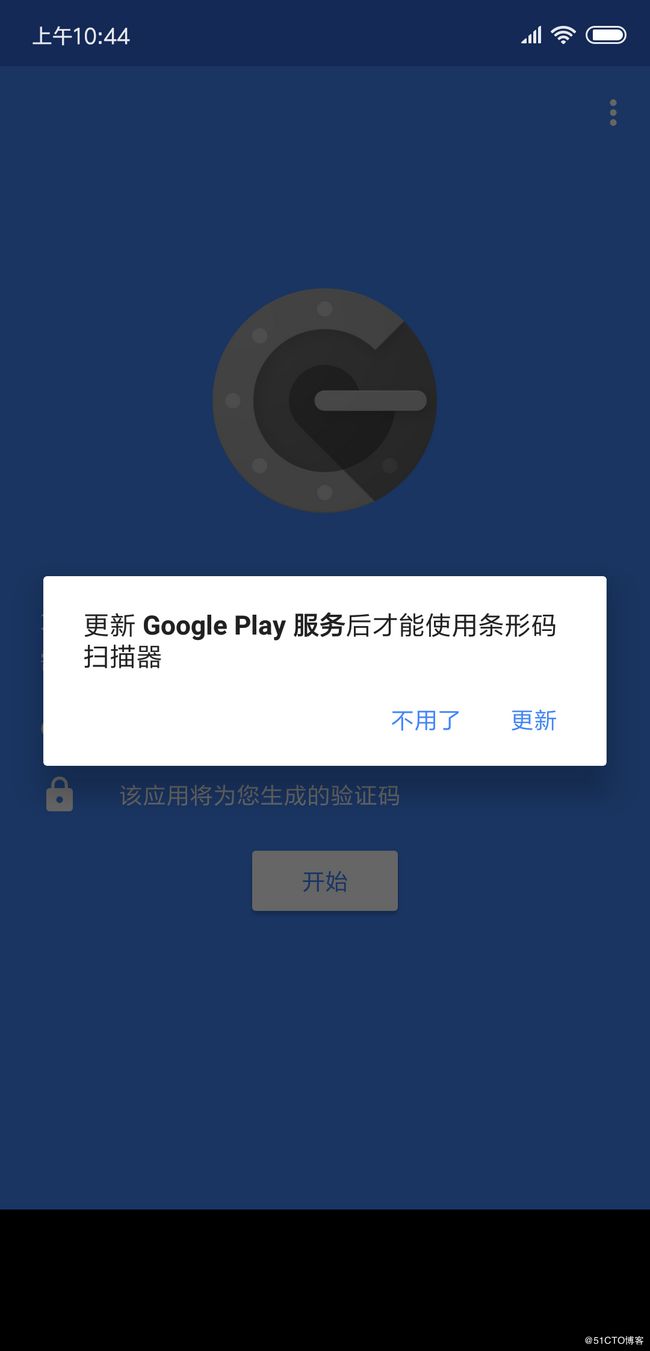Tap 更新 to update Google Play services
This screenshot has height=1351, width=650.
pos(533,720)
